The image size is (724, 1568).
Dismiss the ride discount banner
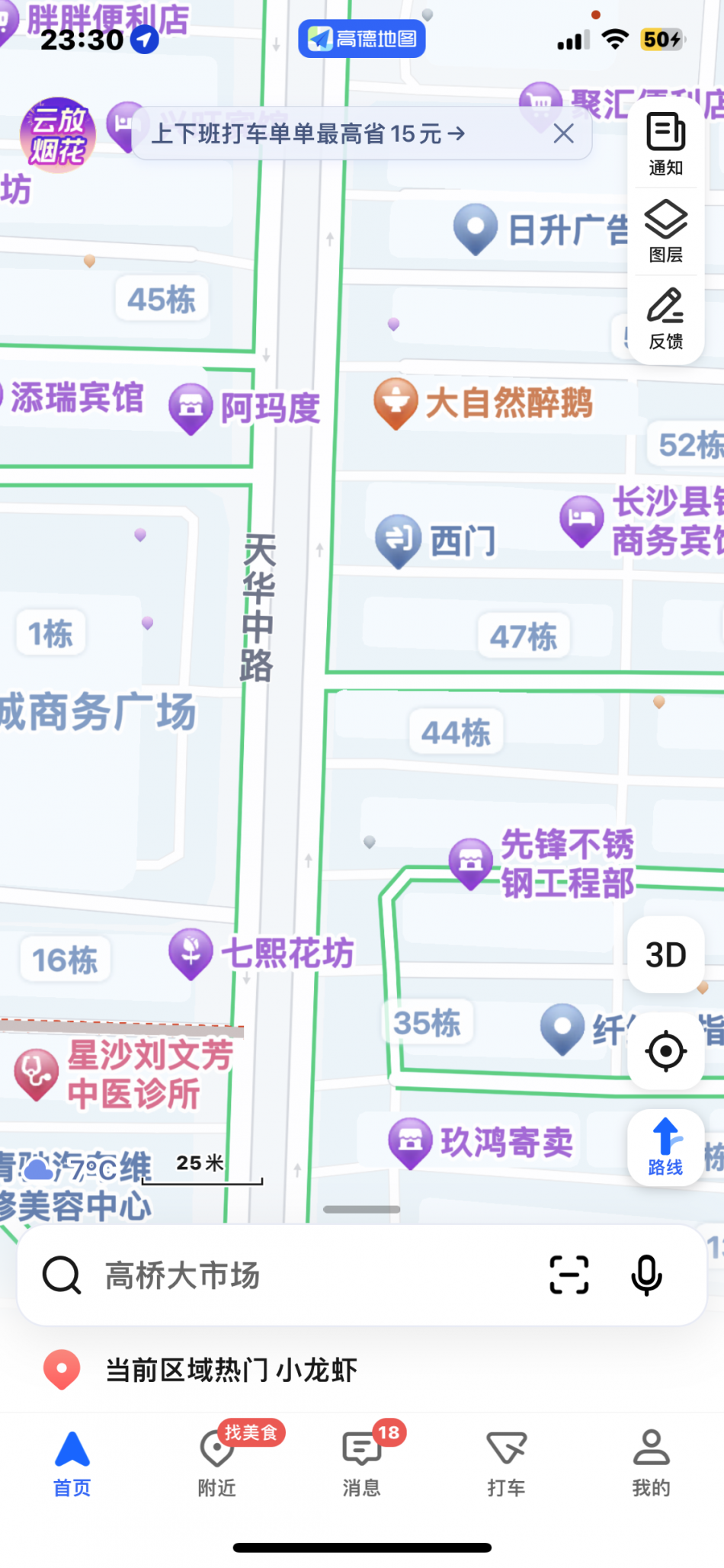(x=563, y=134)
